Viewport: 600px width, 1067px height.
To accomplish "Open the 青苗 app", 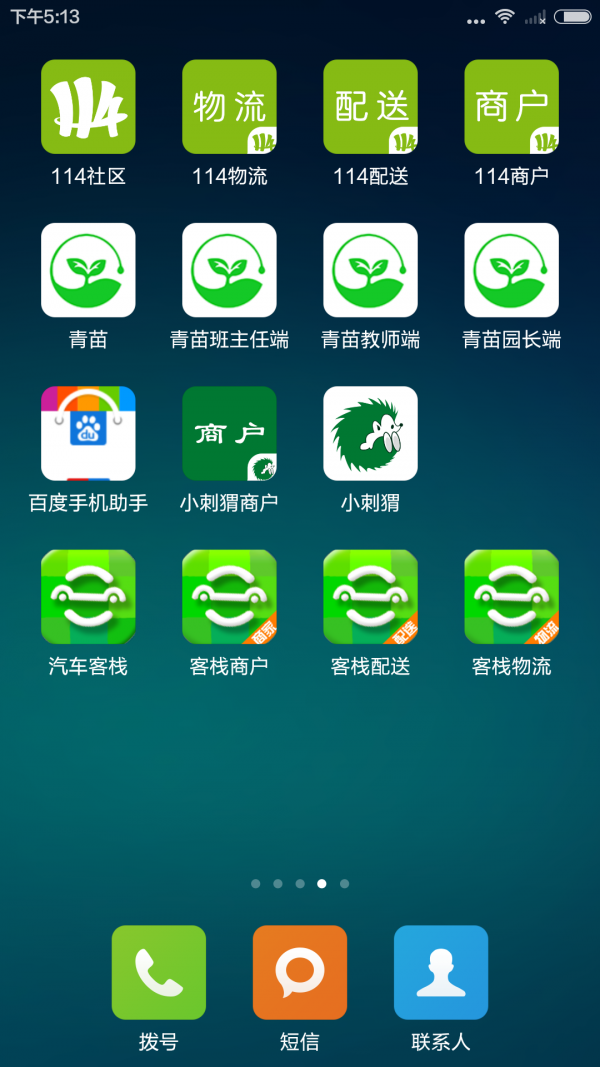I will tap(88, 270).
